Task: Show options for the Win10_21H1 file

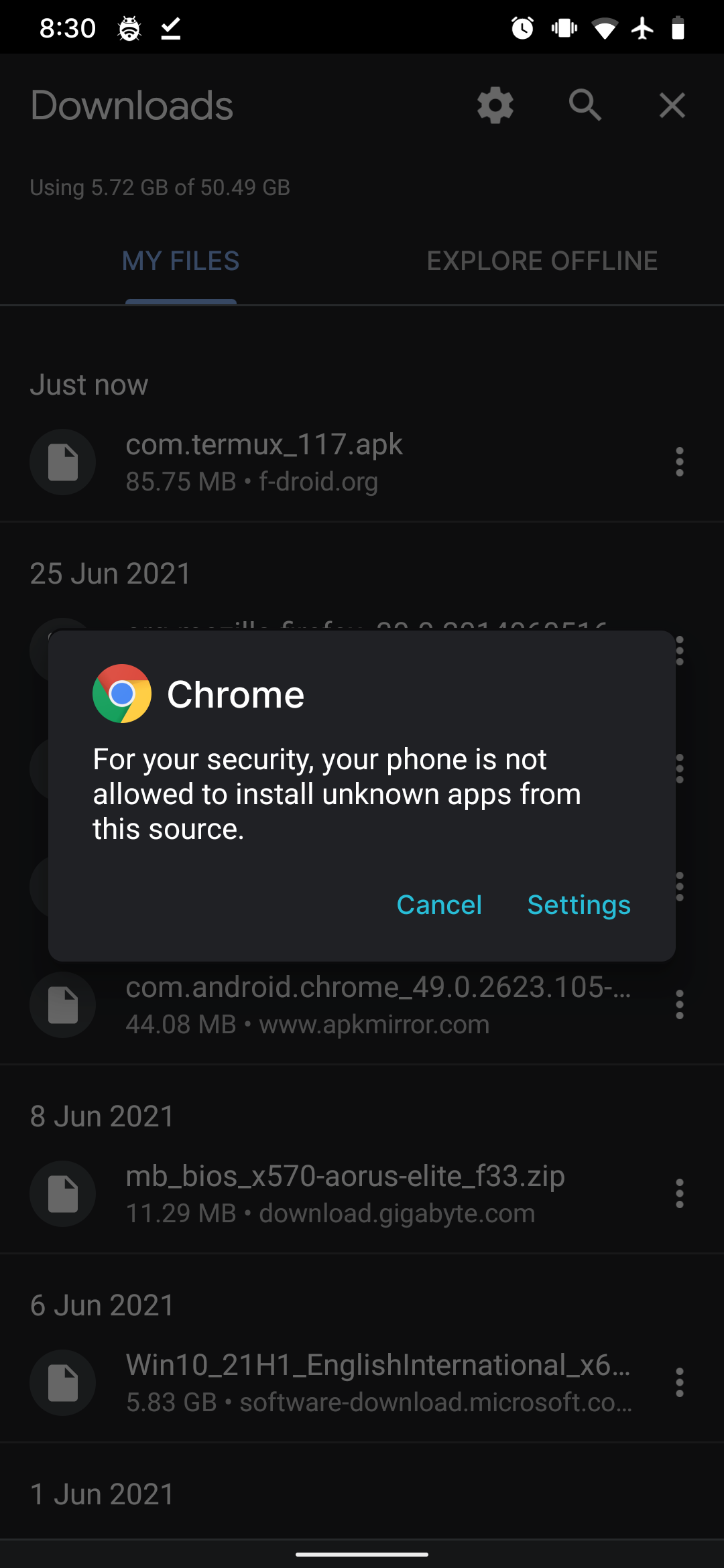Action: pyautogui.click(x=679, y=1382)
